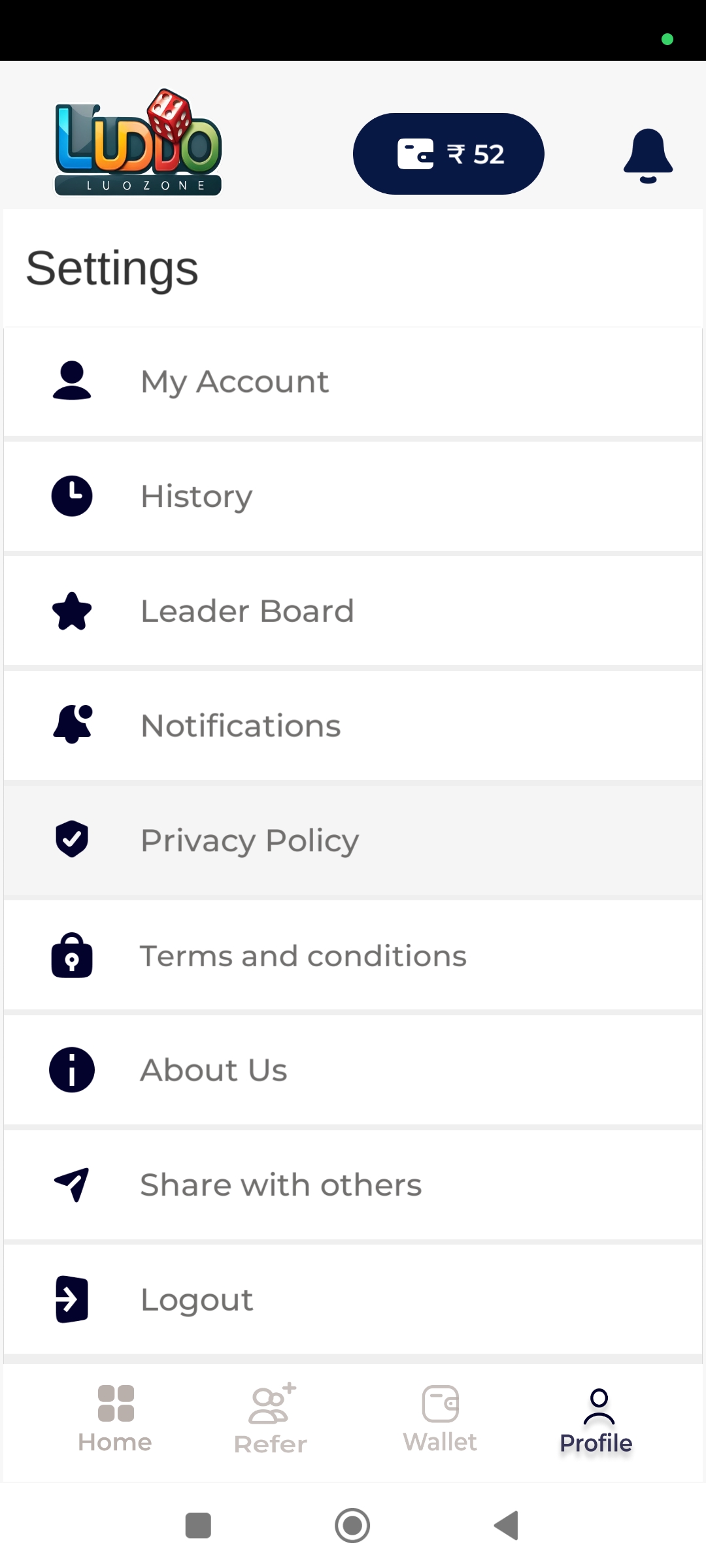Open Terms and conditions
The height and width of the screenshot is (1568, 706).
click(x=353, y=956)
